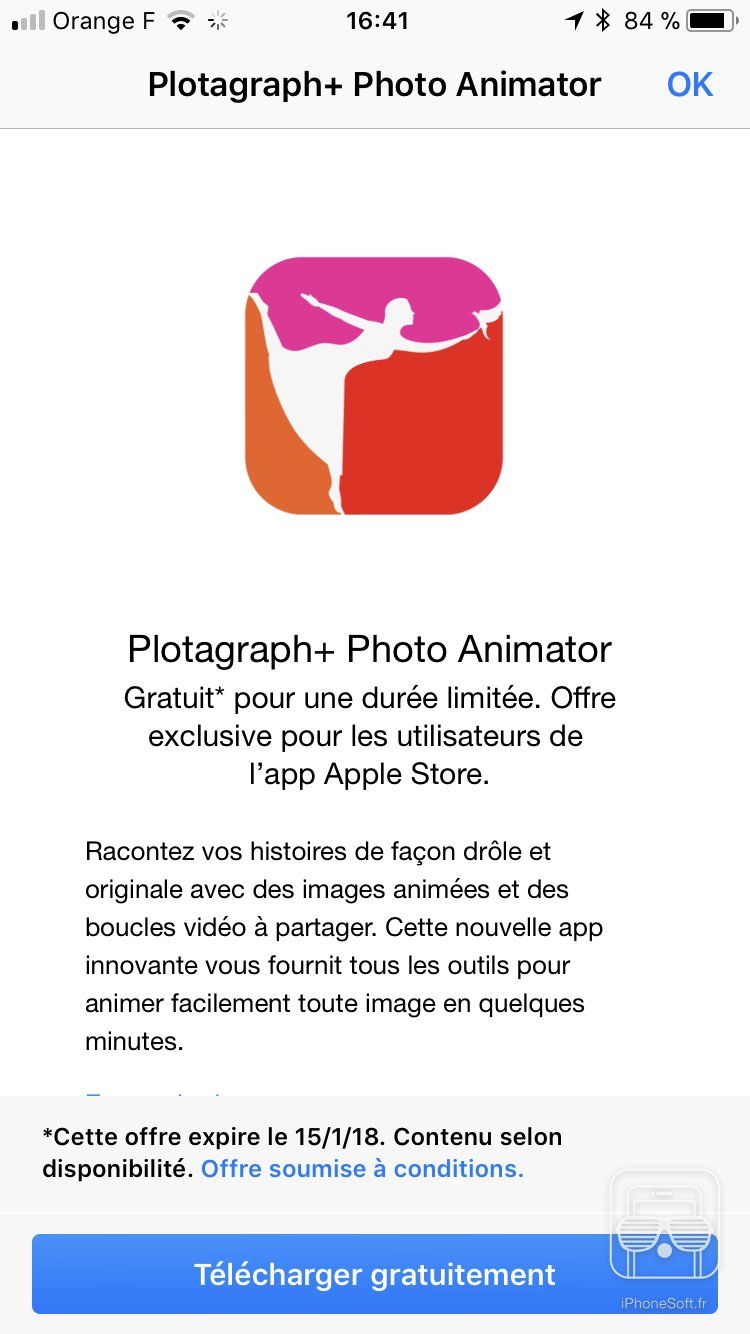The image size is (750, 1334).
Task: Tap OK to dismiss the offer screen
Action: point(689,85)
